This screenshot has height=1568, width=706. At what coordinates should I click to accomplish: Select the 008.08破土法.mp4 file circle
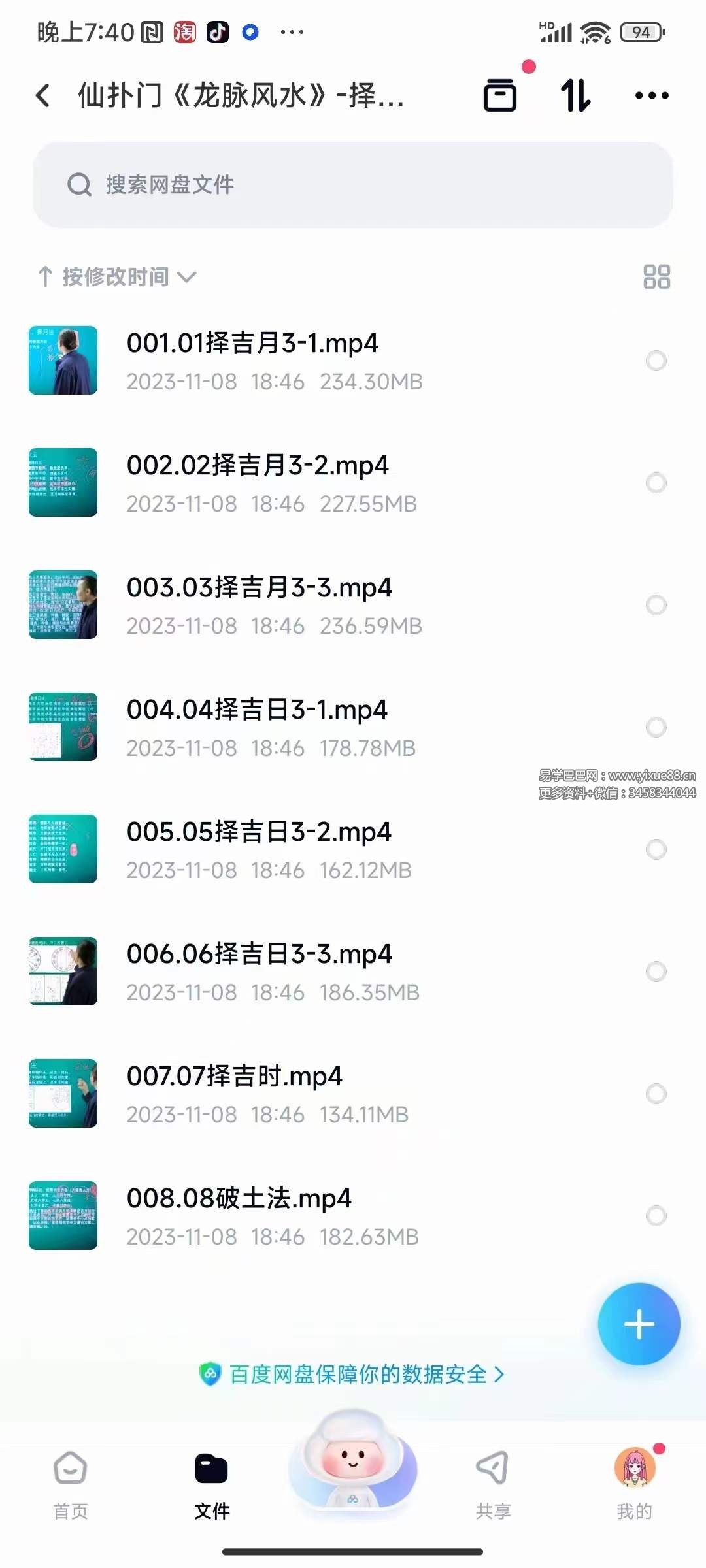656,1217
